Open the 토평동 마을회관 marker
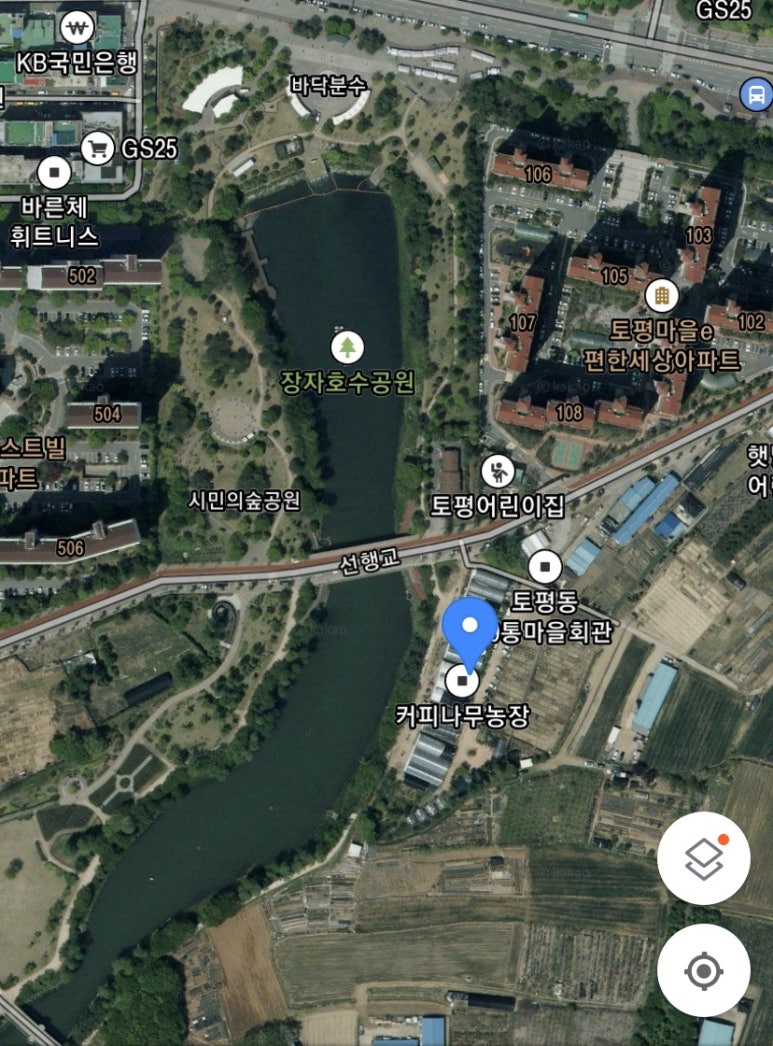The height and width of the screenshot is (1046, 773). pyautogui.click(x=544, y=570)
